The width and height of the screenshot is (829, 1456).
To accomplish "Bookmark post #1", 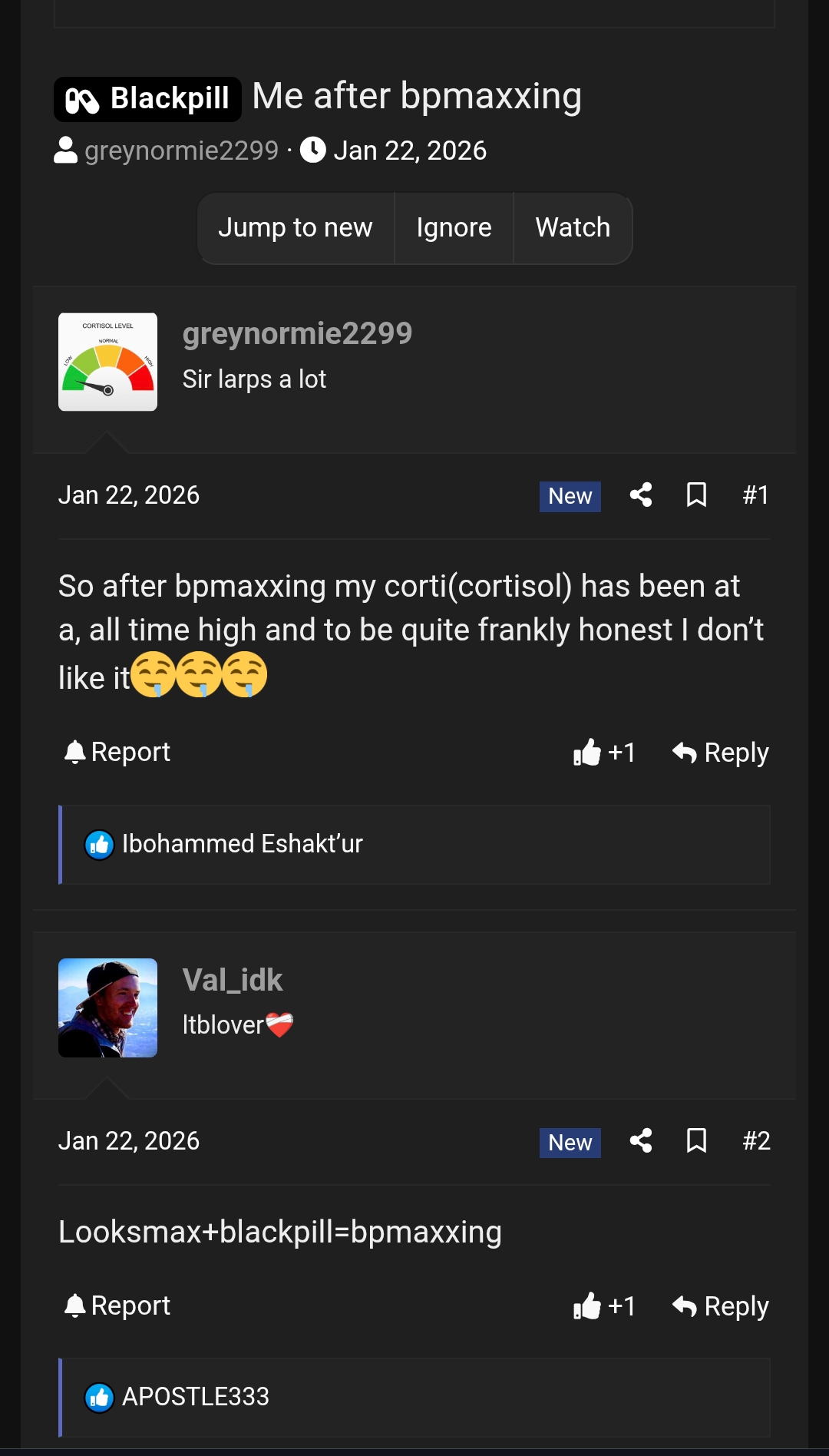I will pyautogui.click(x=696, y=495).
